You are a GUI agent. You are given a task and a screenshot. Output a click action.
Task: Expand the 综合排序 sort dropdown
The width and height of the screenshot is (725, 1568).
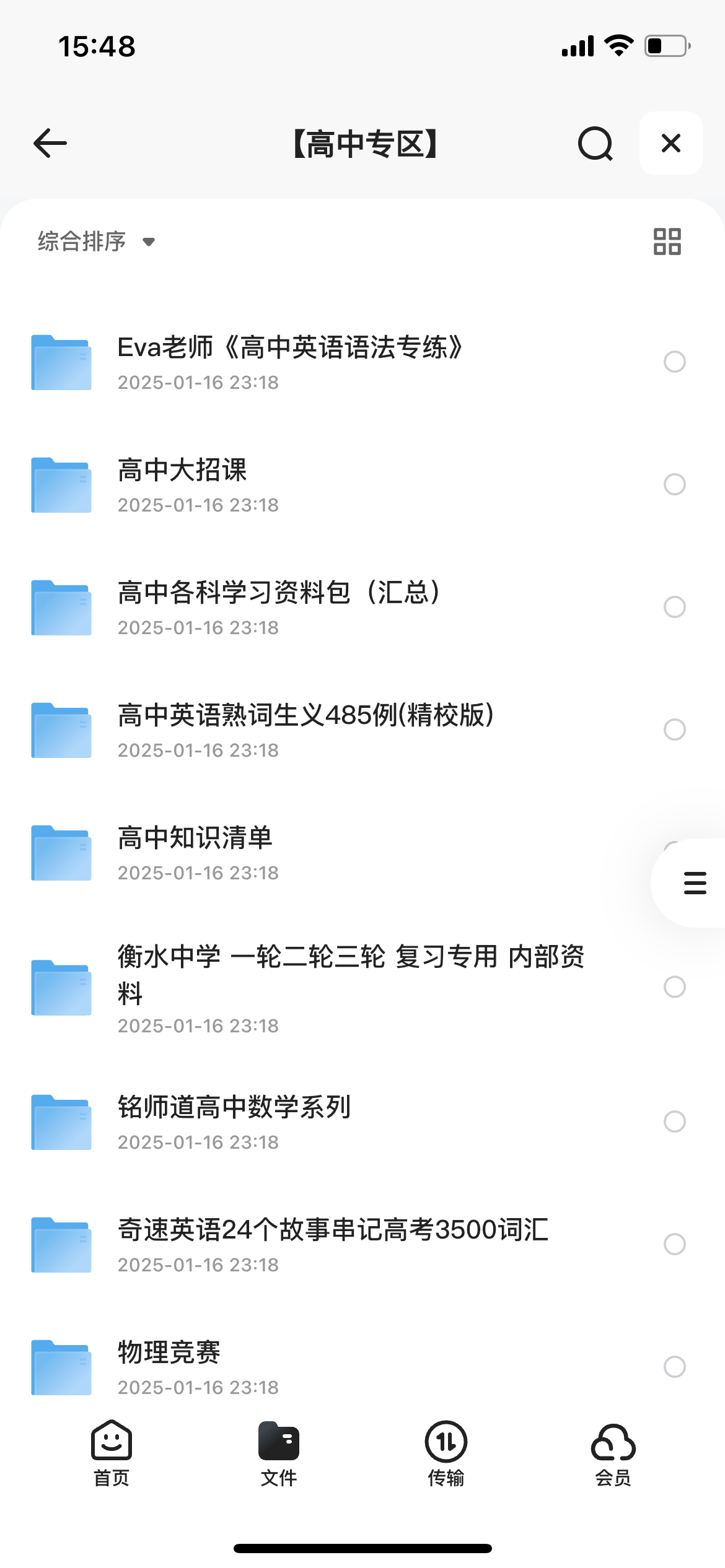pos(96,242)
